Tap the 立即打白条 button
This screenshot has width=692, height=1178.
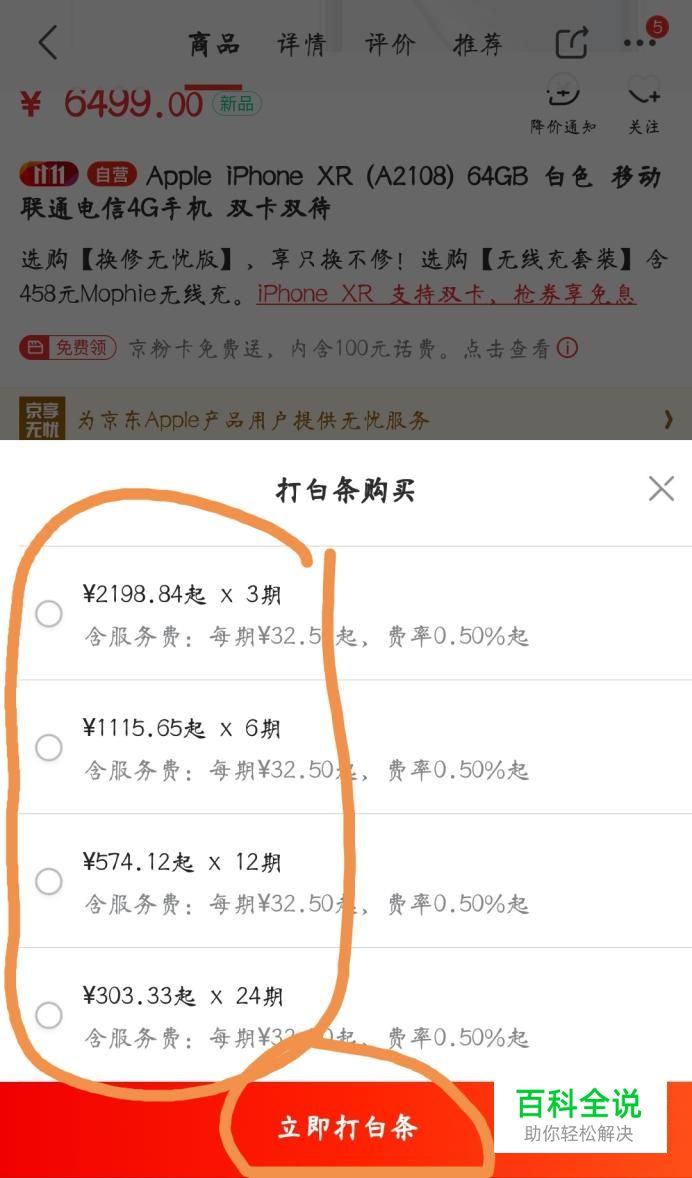[346, 1129]
